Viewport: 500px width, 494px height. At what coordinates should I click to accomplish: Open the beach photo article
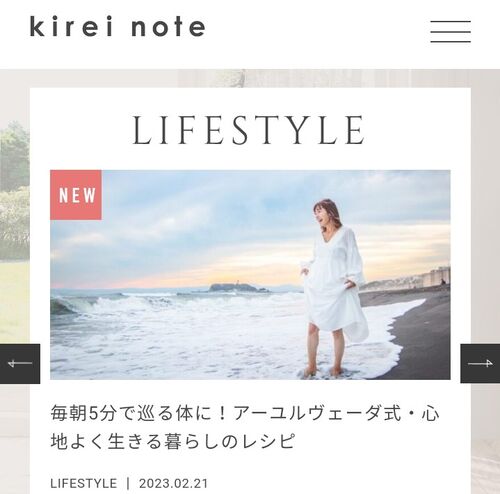(250, 275)
